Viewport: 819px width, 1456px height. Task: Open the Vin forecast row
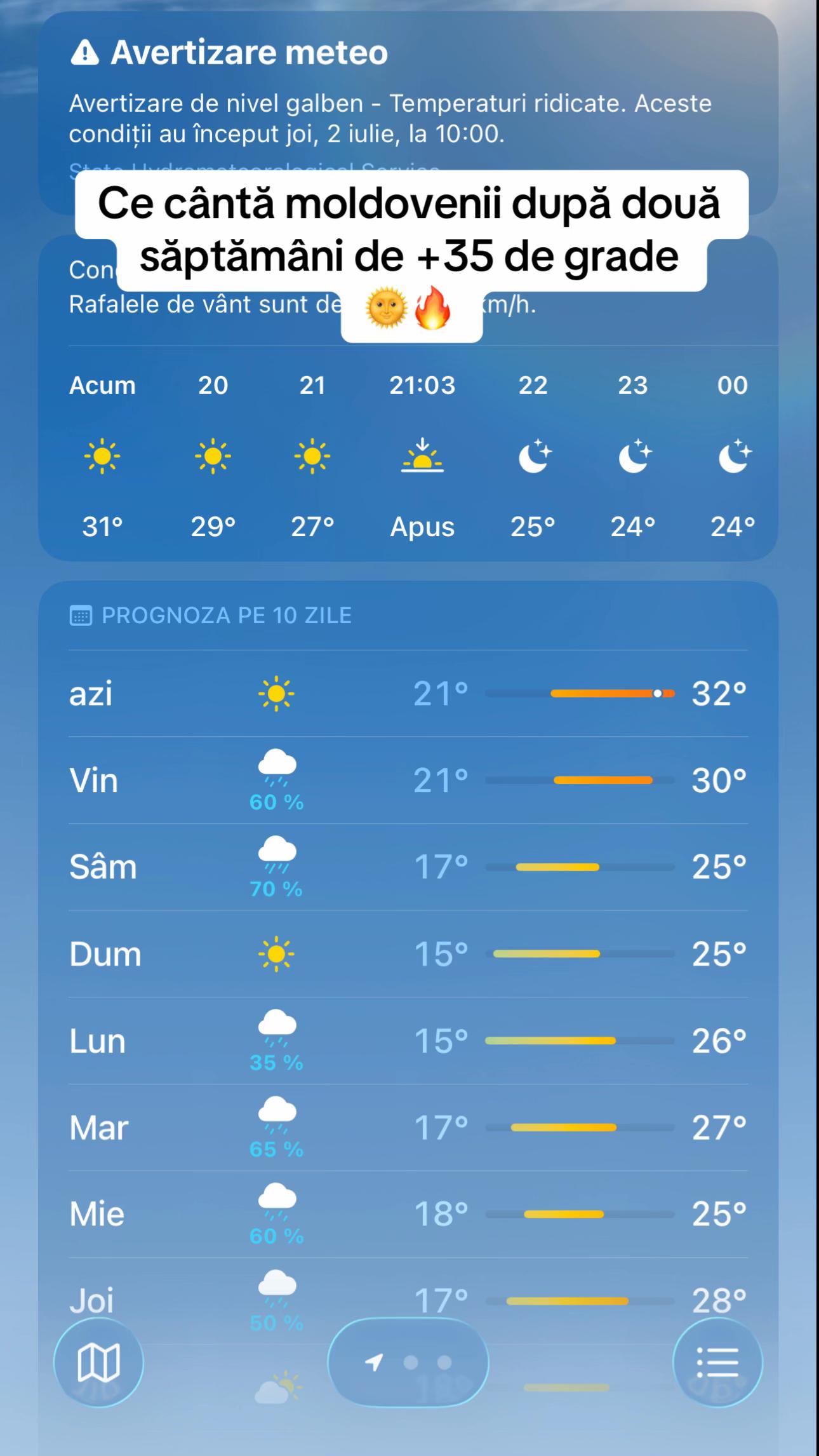(408, 780)
